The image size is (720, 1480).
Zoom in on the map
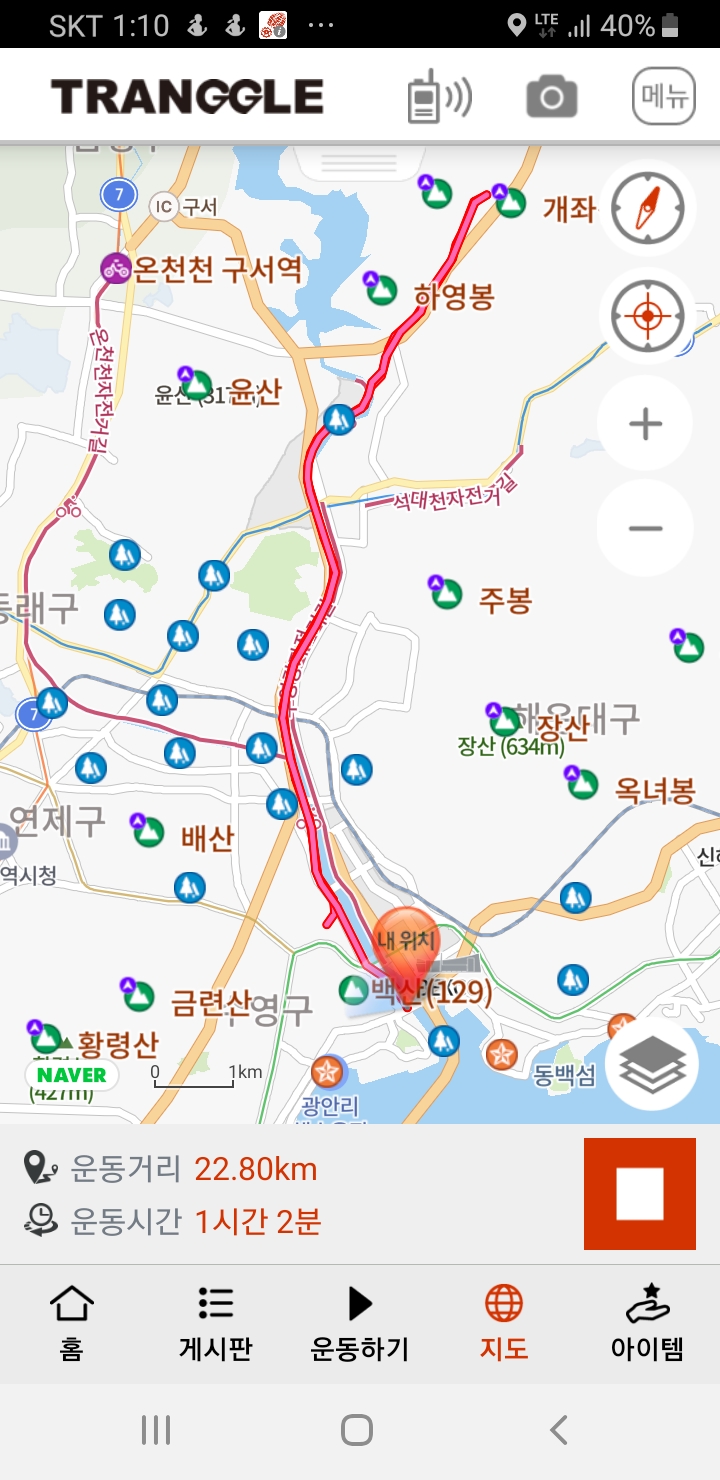click(645, 424)
